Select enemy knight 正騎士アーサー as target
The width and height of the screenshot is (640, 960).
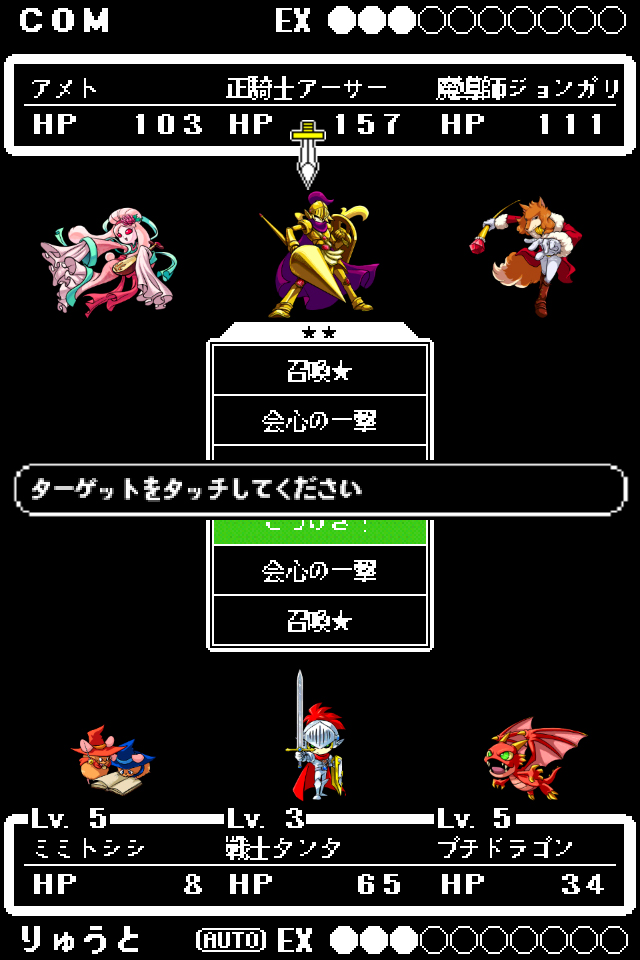point(319,255)
